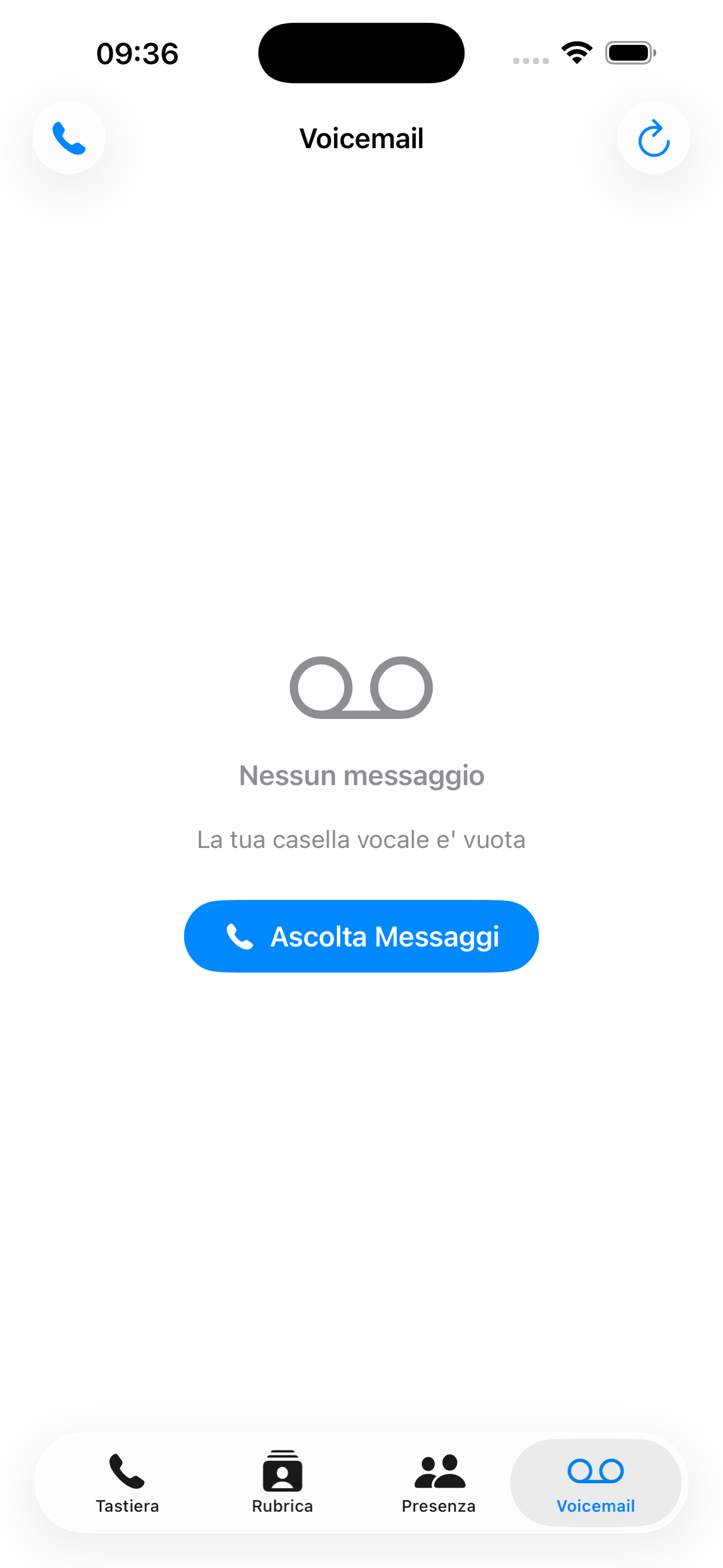Screen dimensions: 723x1568
Task: Open Rubrica via the contact card icon
Action: click(x=282, y=1469)
